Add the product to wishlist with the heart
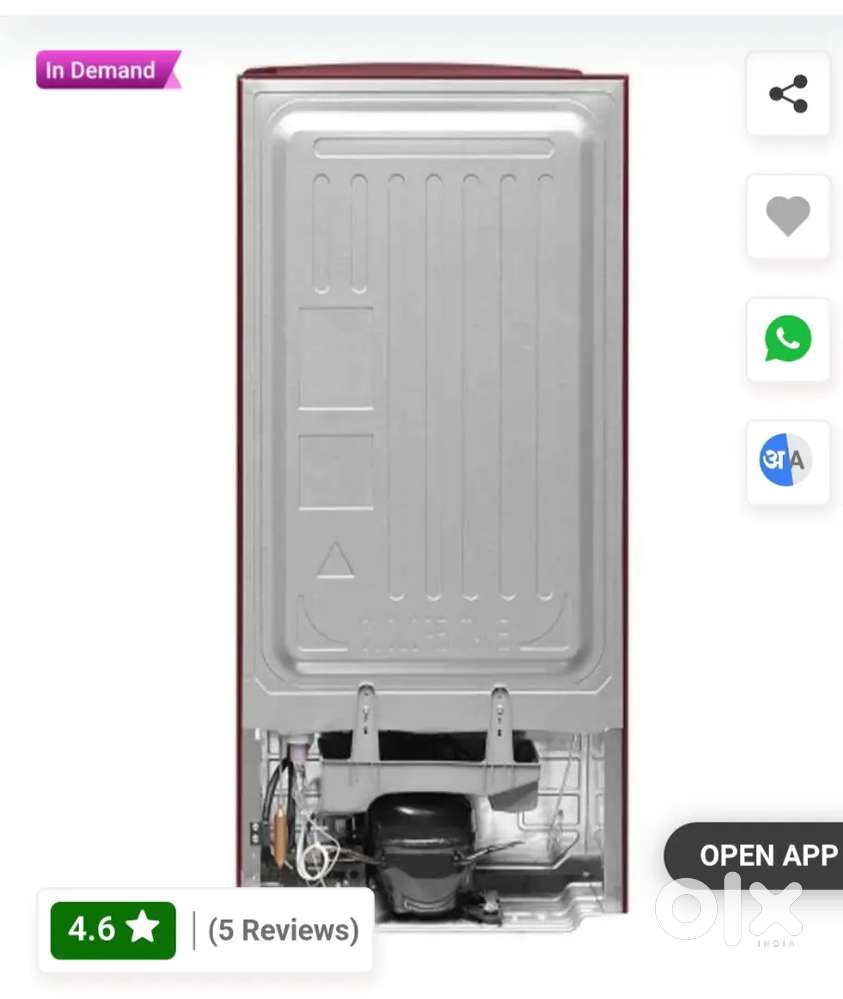The width and height of the screenshot is (843, 999). (788, 216)
